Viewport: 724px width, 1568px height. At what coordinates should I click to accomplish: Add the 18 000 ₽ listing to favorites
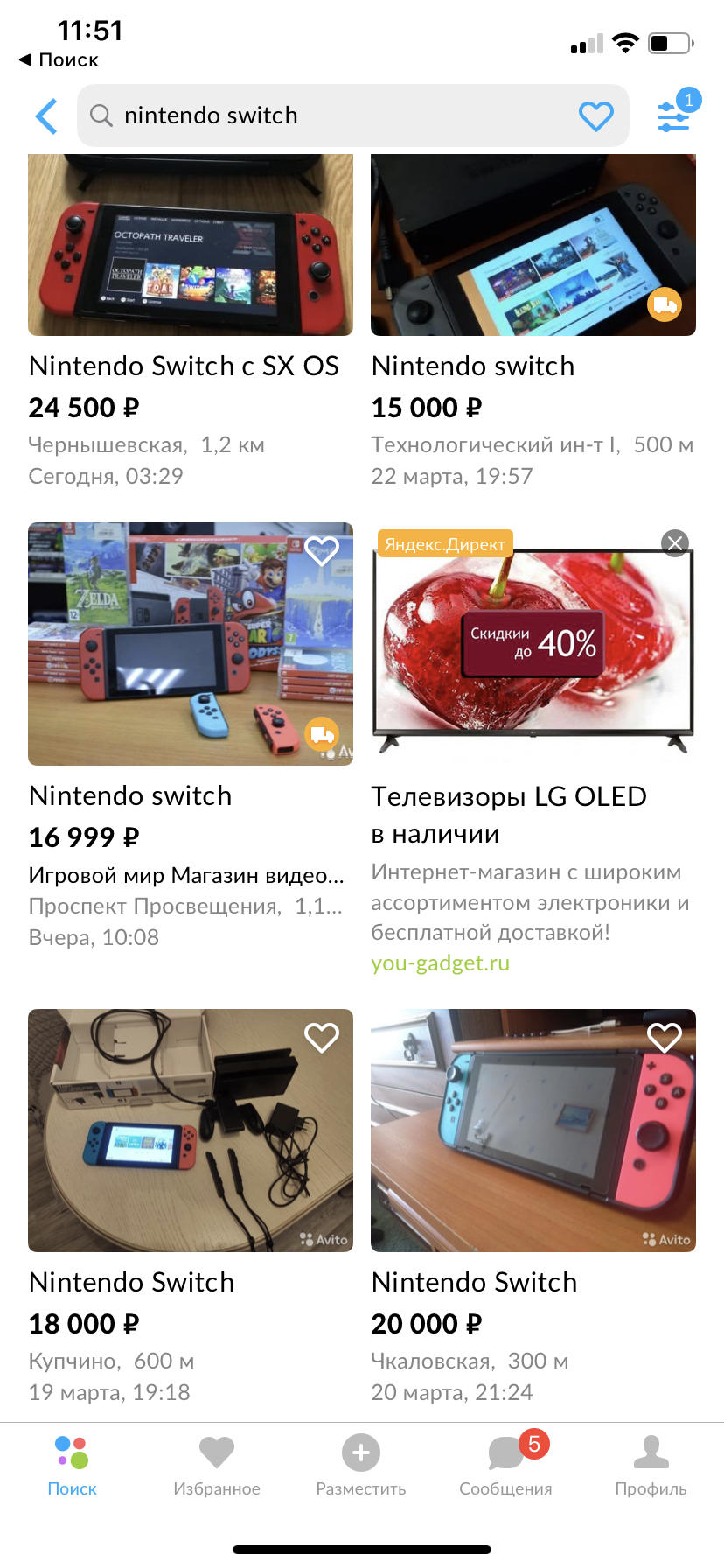point(322,1038)
